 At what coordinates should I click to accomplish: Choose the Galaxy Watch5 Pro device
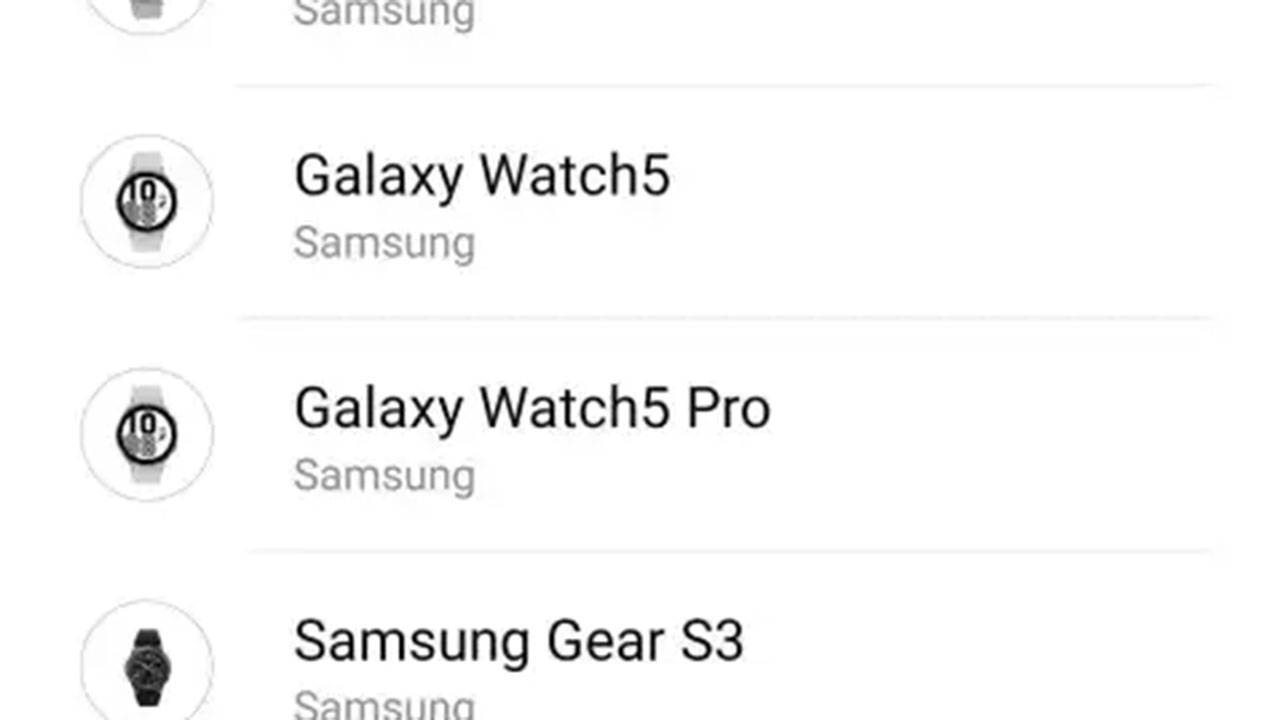click(x=532, y=409)
